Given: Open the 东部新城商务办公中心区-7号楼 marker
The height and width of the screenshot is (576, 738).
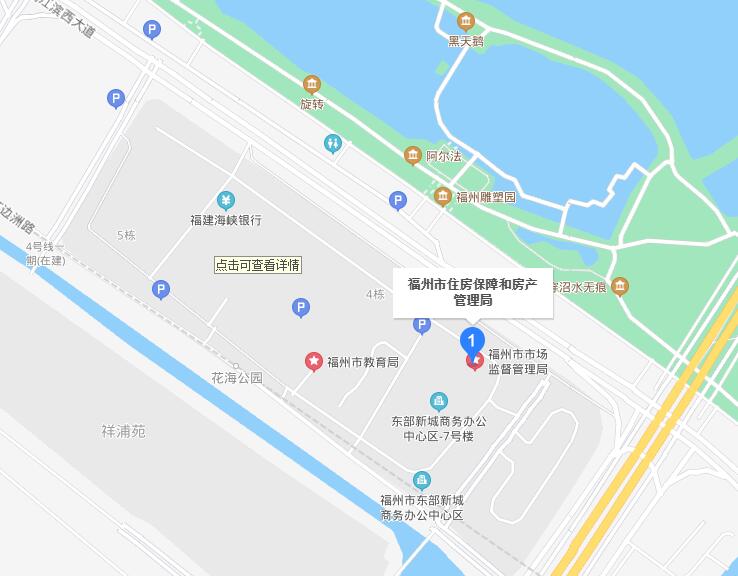Looking at the screenshot, I should point(438,401).
